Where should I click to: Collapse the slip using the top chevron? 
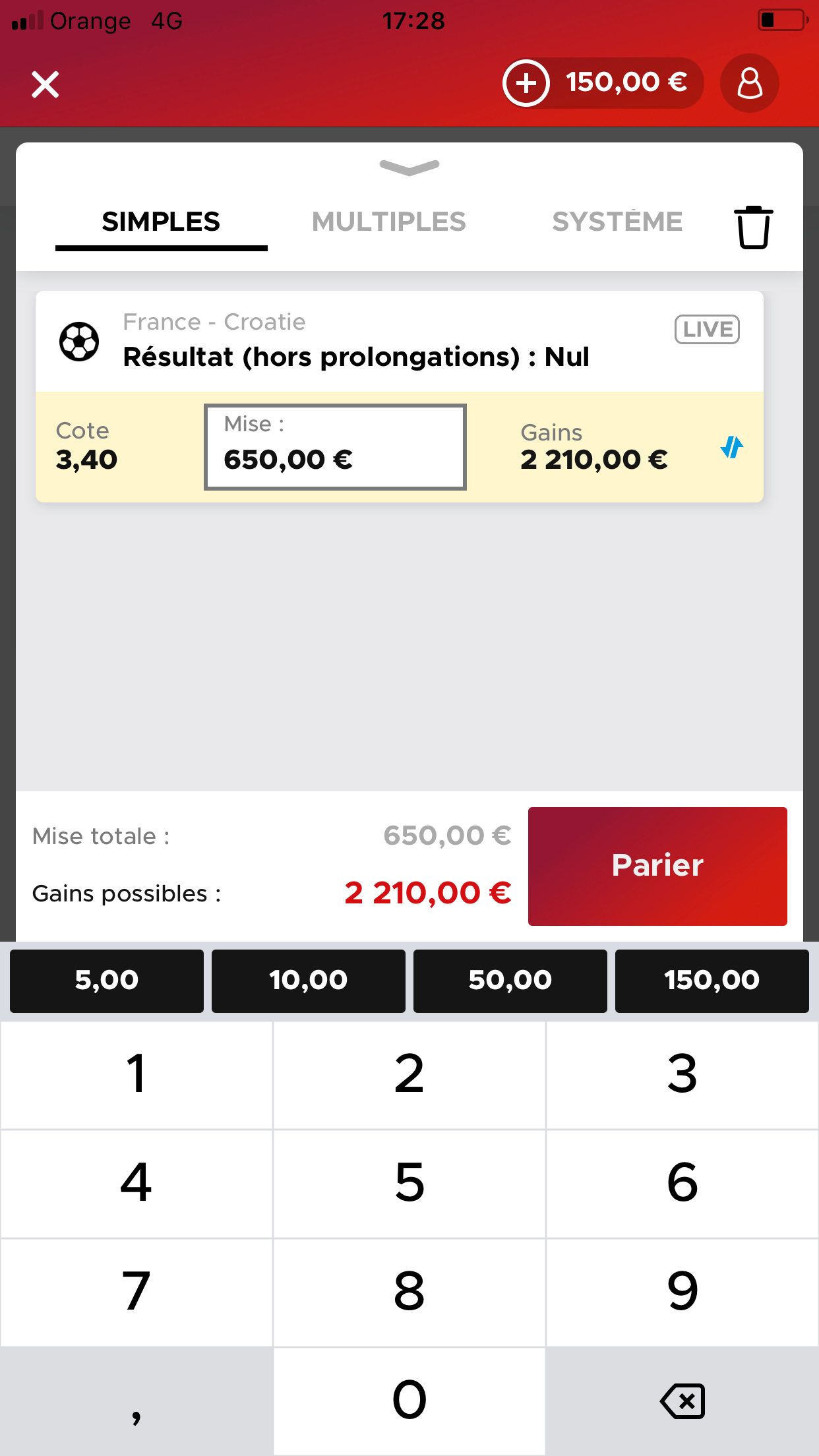tap(409, 167)
